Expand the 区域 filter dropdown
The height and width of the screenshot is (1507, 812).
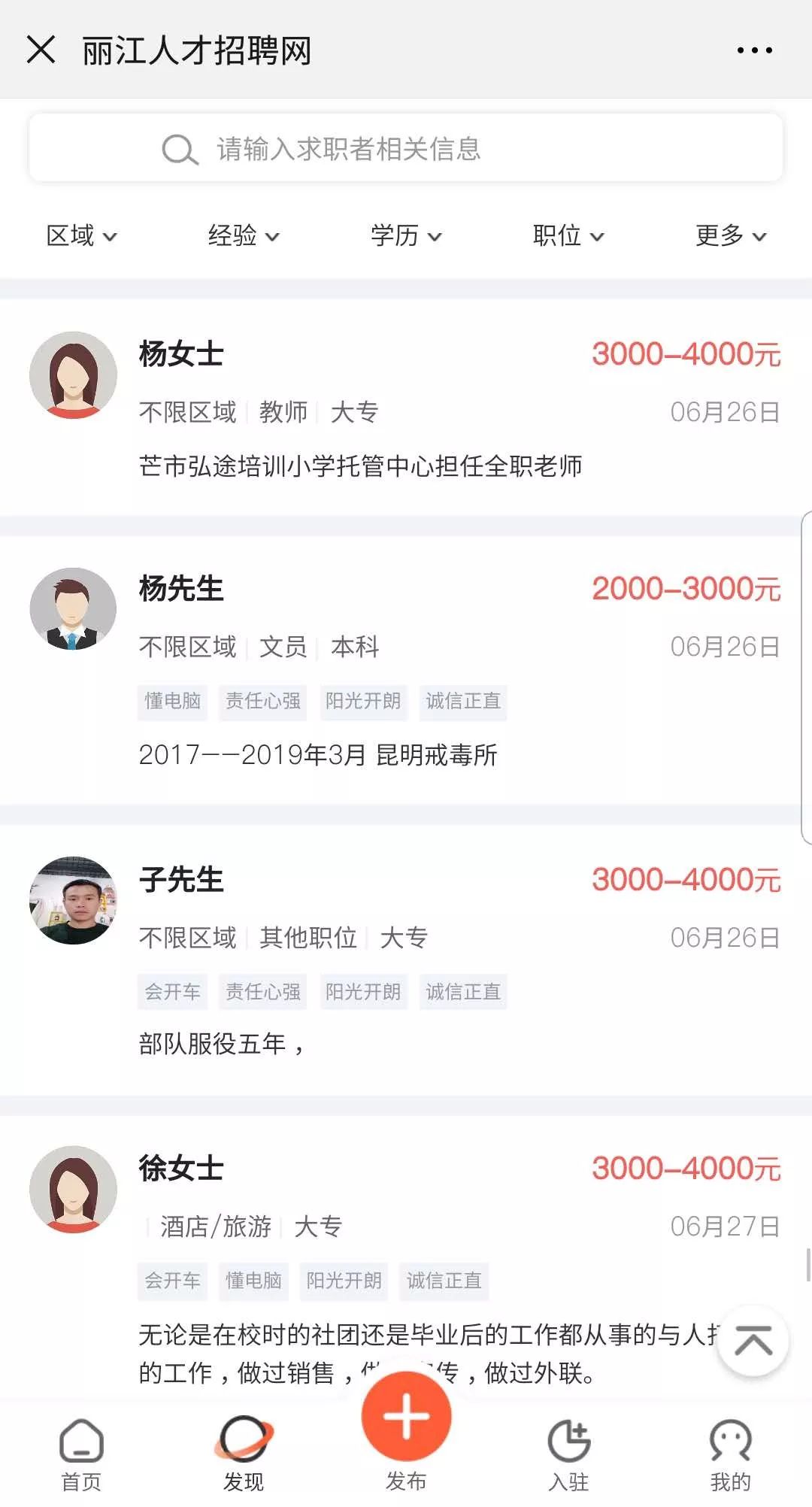(81, 235)
